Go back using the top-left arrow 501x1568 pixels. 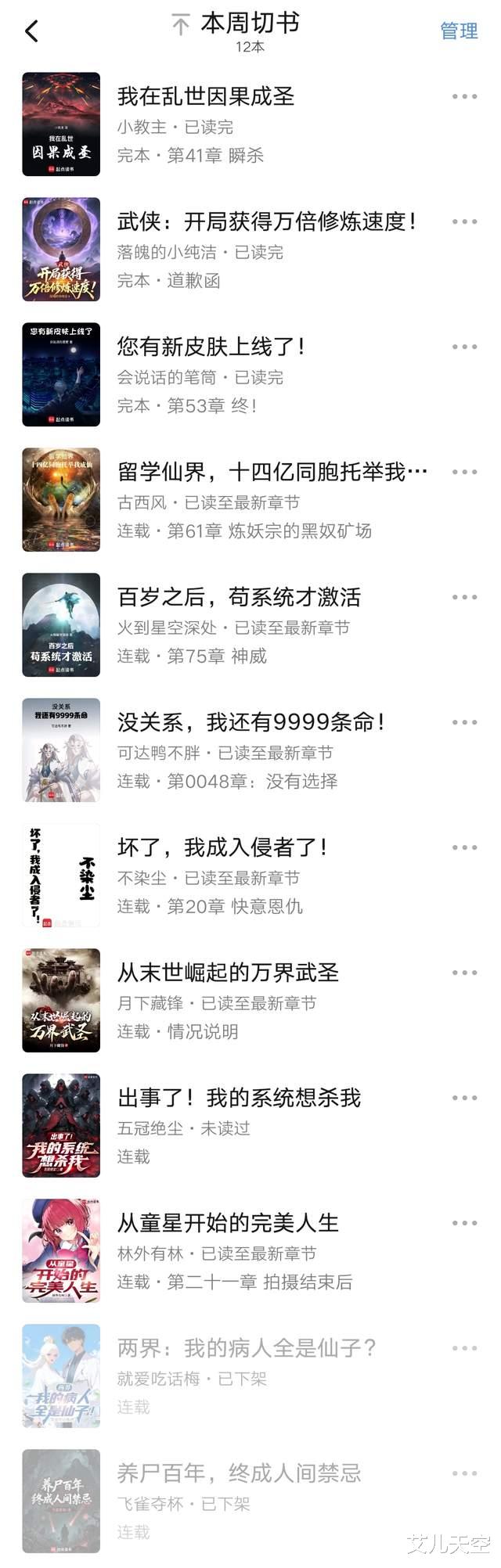pos(31,31)
